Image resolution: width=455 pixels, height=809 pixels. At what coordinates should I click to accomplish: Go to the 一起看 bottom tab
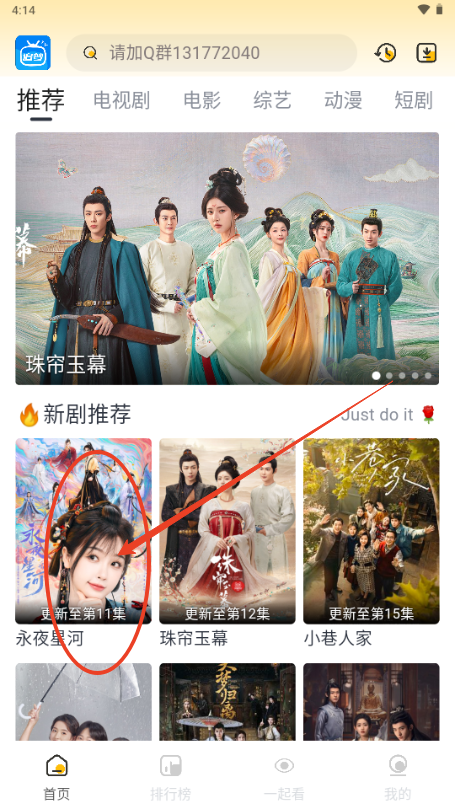pyautogui.click(x=284, y=777)
